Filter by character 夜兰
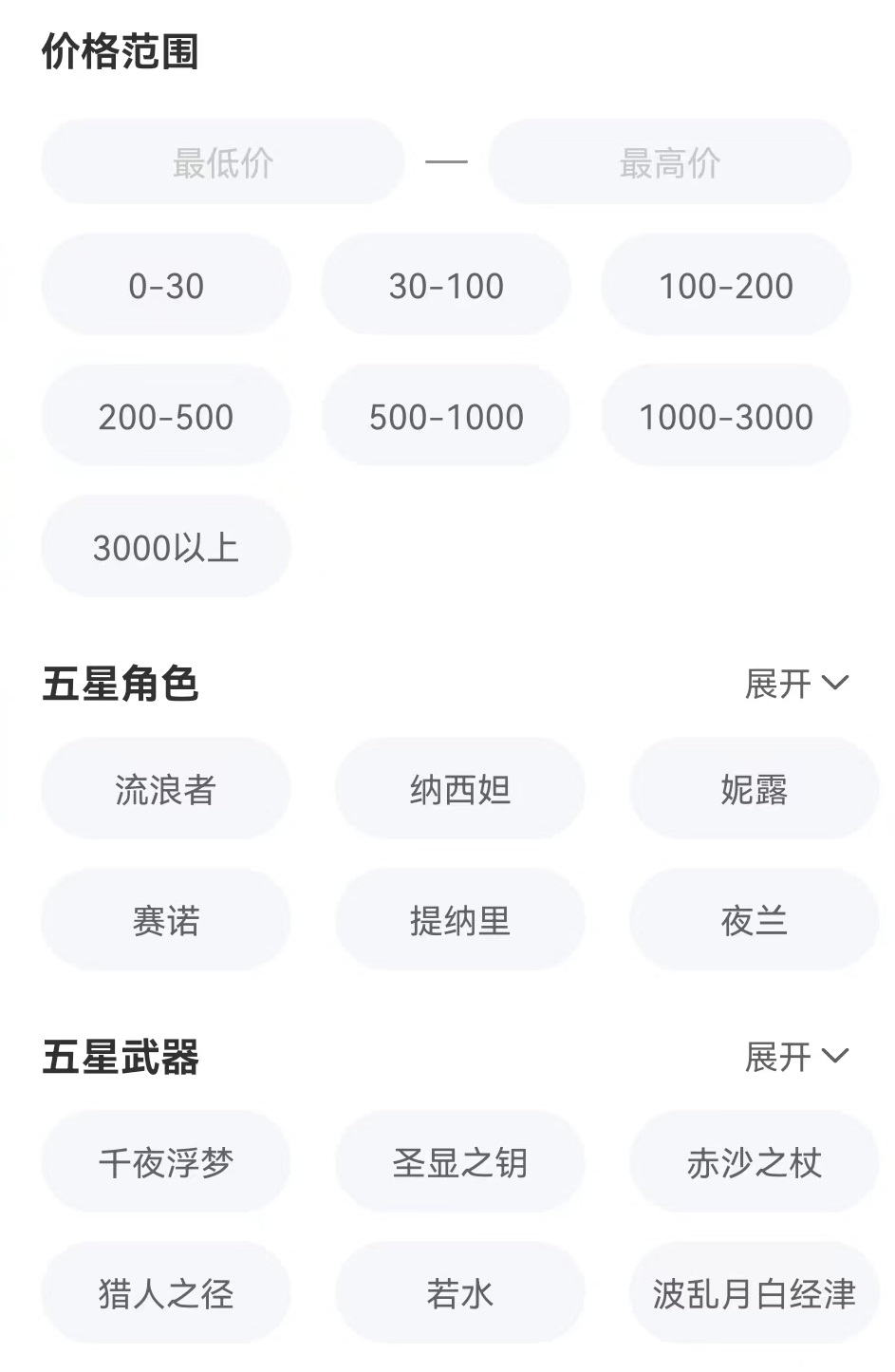The width and height of the screenshot is (895, 1372). coord(755,920)
